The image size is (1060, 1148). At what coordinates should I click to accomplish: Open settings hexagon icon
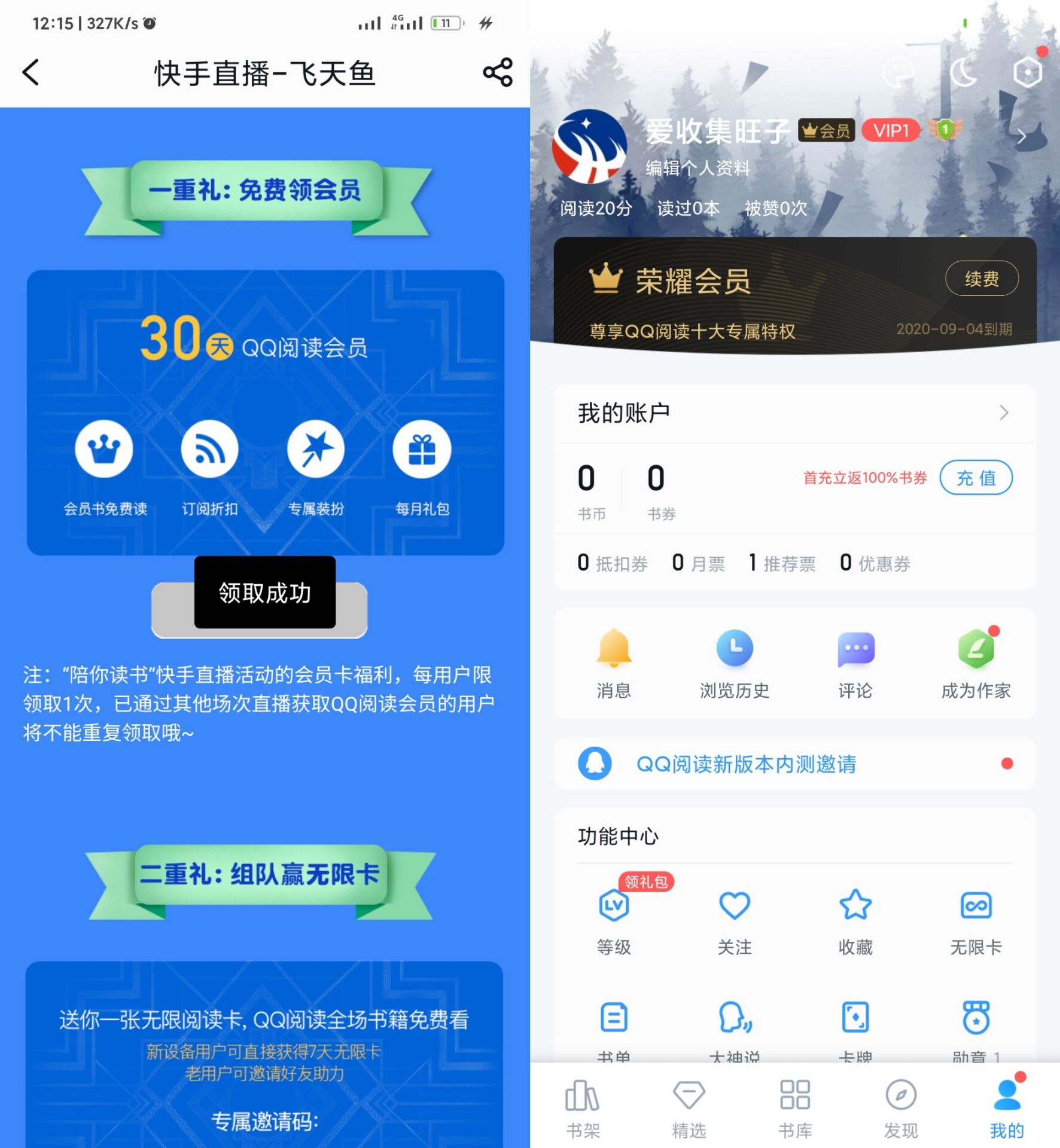[1027, 73]
